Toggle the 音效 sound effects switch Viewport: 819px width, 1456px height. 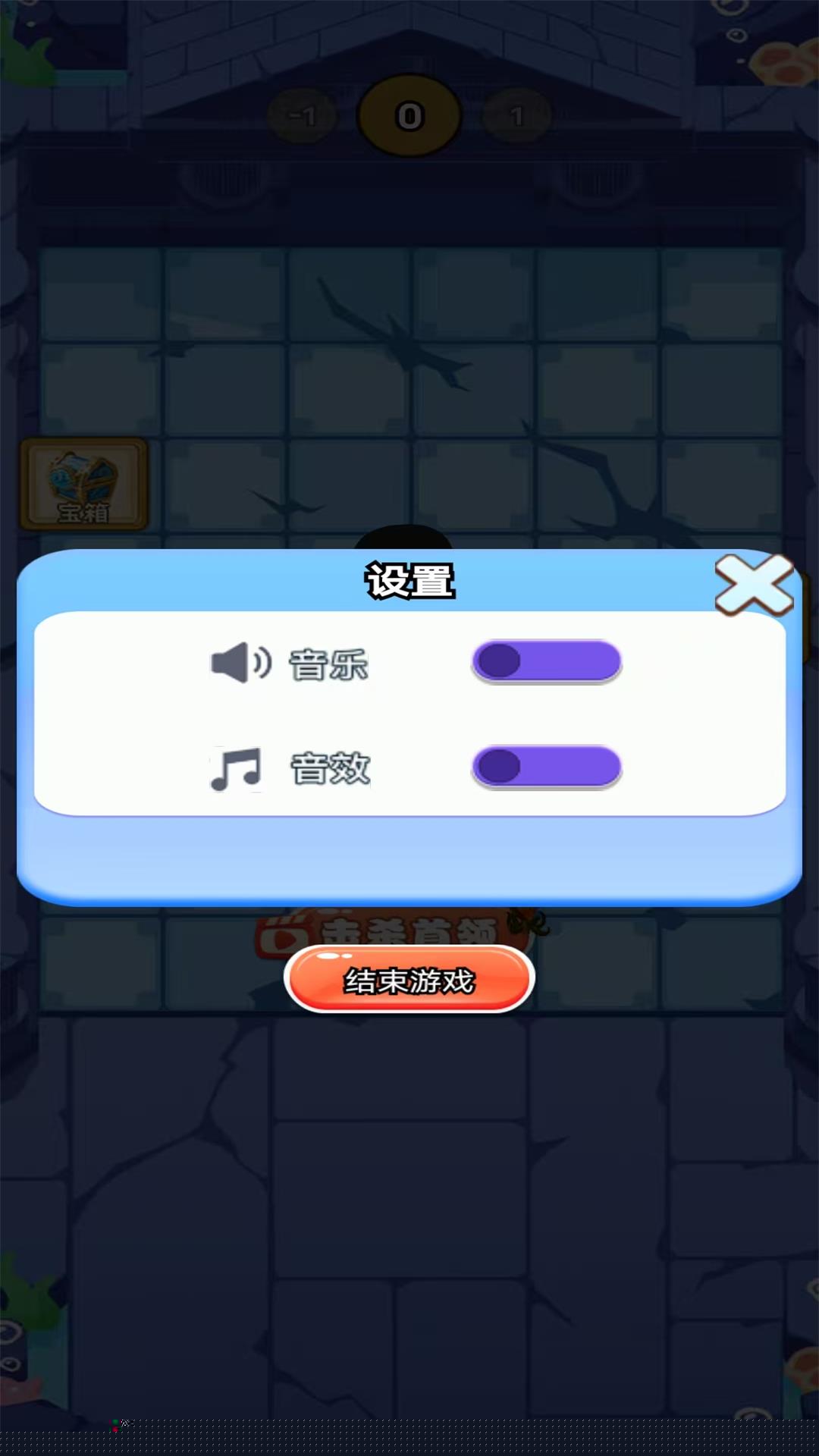[x=546, y=767]
